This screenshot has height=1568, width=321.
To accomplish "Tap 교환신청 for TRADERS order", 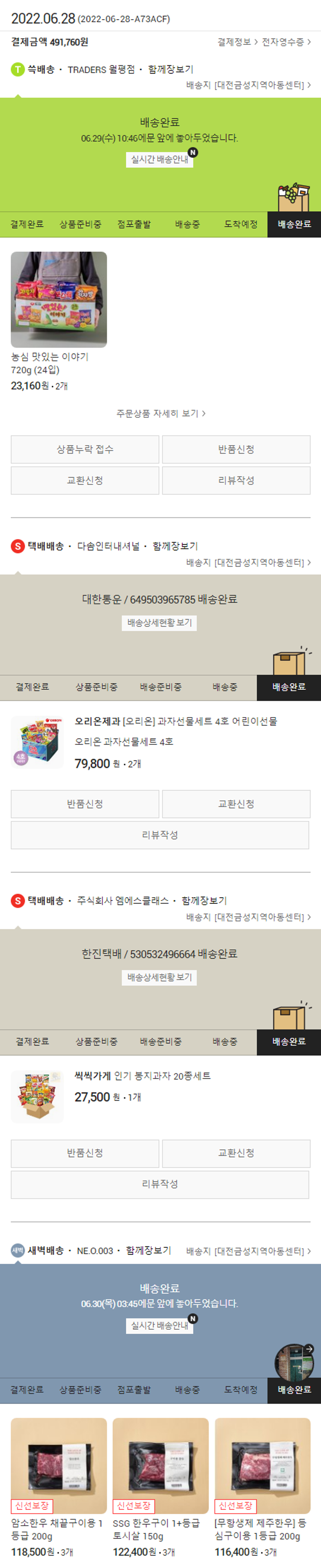I will click(85, 480).
